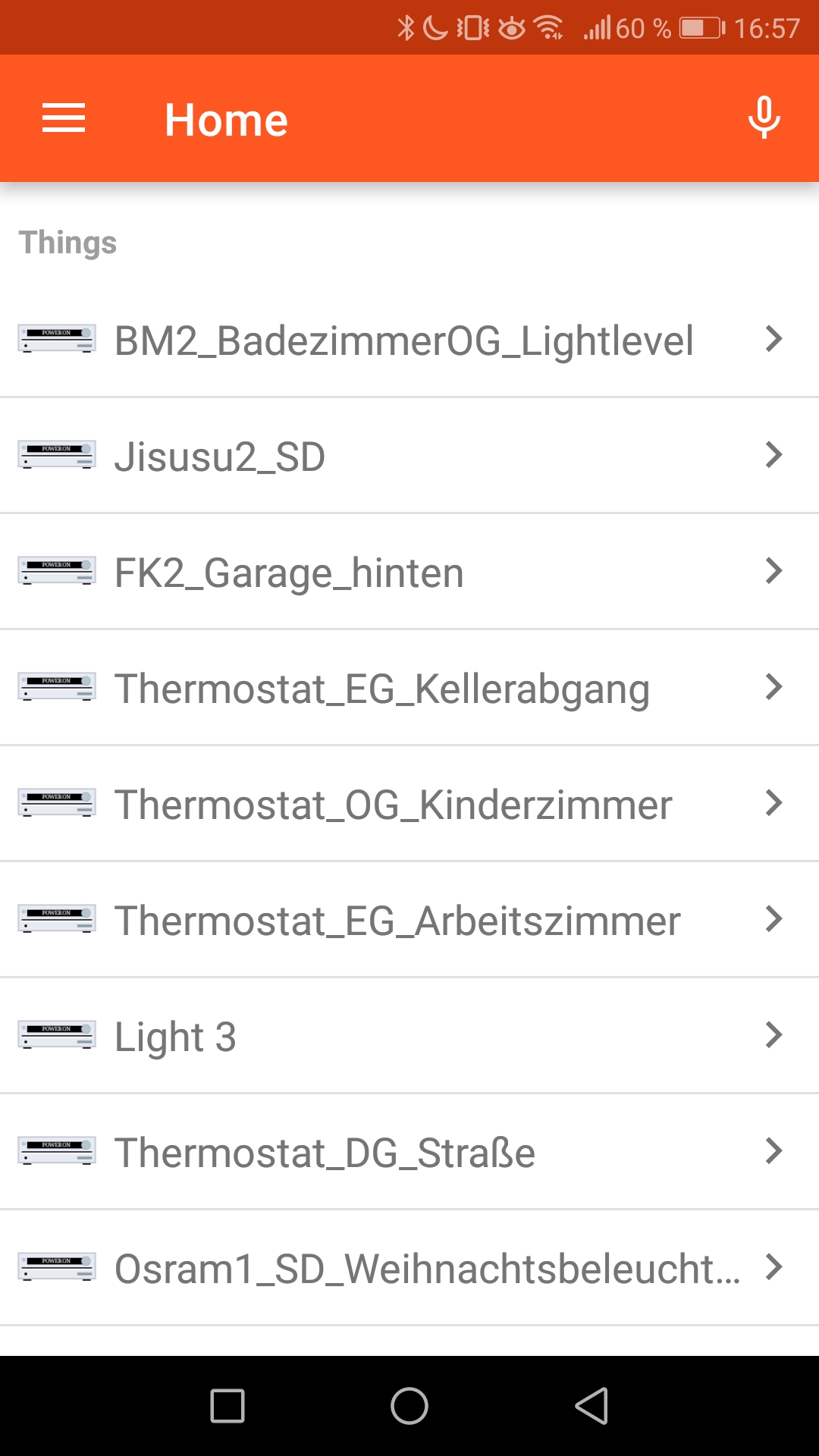
Task: Open Osram1_SD_Weihnachtsbeleucht… thing
Action: [x=409, y=1267]
